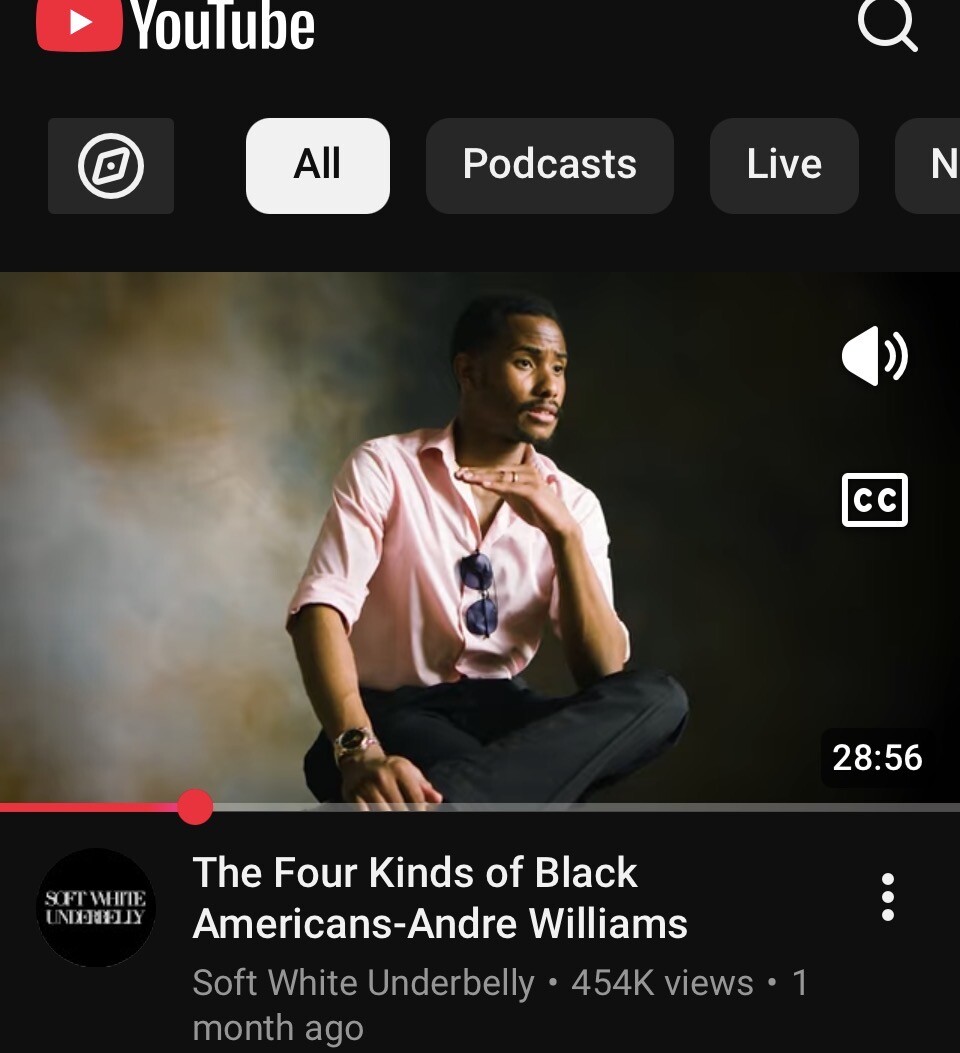Select the All filter chip
The image size is (960, 1053).
(317, 165)
